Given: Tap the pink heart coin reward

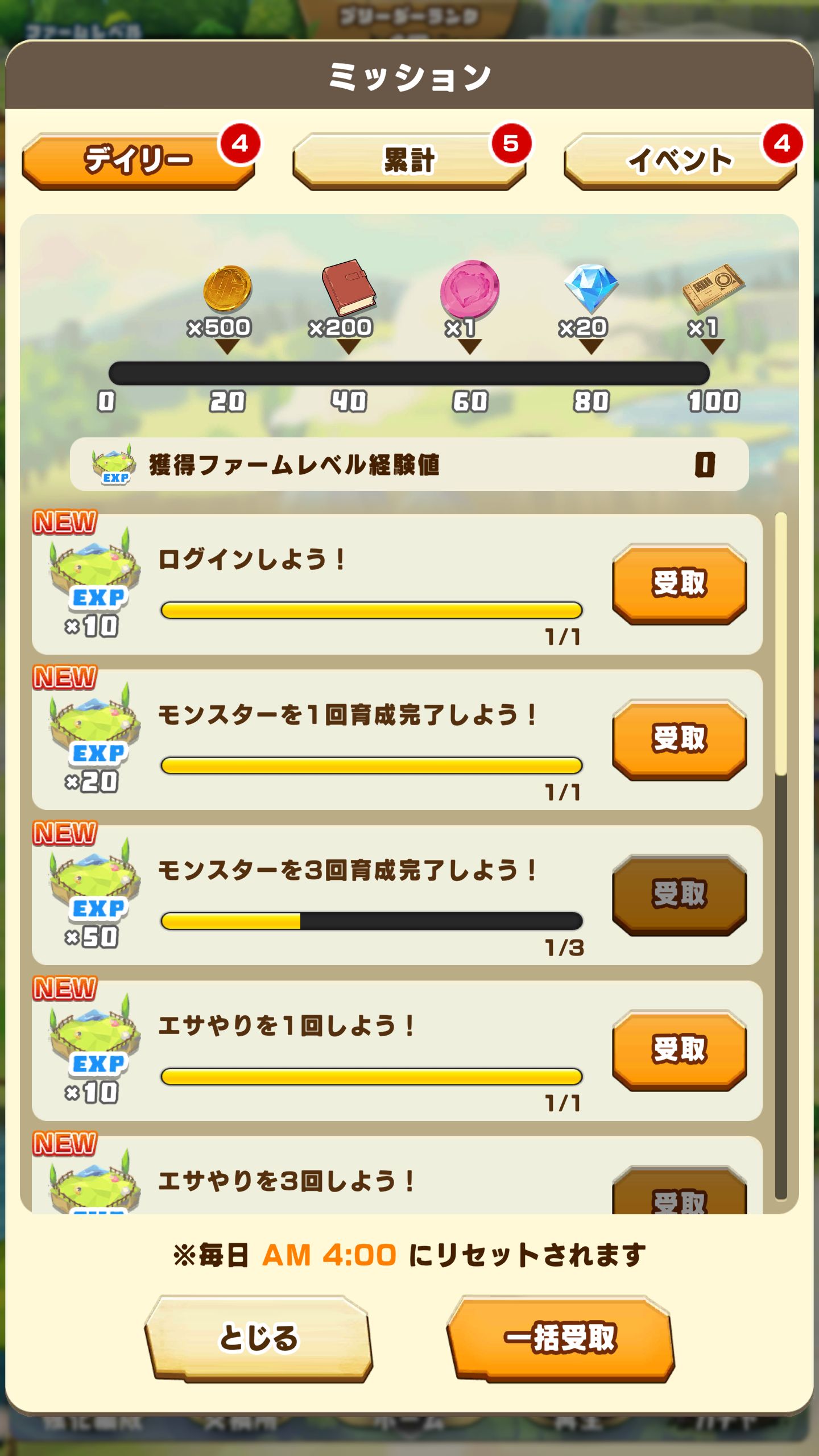Looking at the screenshot, I should click(470, 290).
